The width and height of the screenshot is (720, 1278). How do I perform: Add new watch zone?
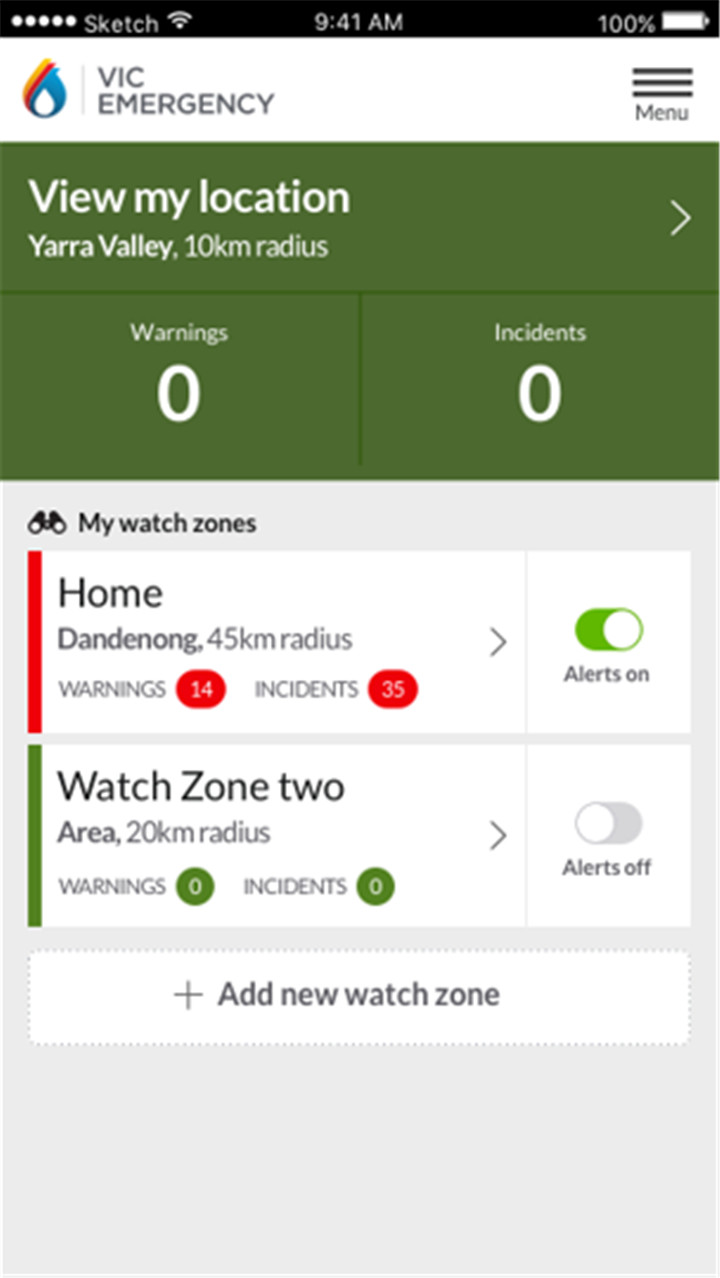[x=359, y=996]
